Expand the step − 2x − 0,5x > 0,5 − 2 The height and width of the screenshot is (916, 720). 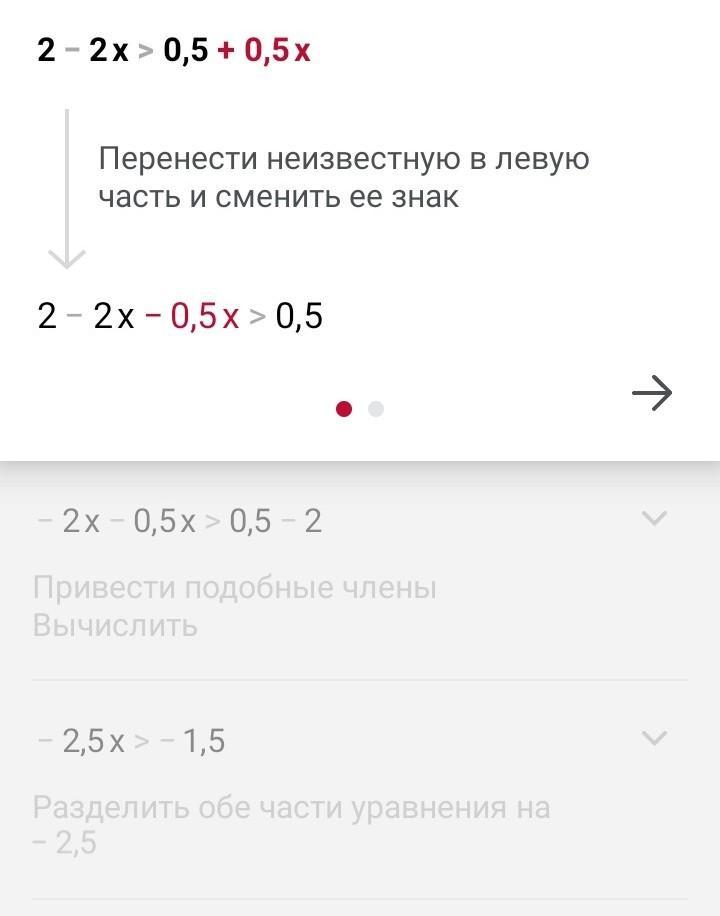tap(653, 518)
